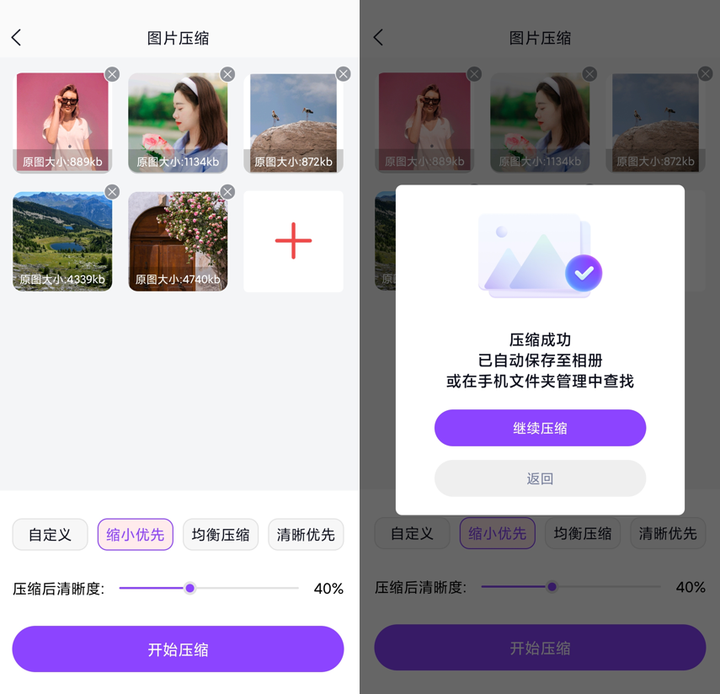
Task: Remove the 4740kb flower door photo
Action: pos(228,192)
